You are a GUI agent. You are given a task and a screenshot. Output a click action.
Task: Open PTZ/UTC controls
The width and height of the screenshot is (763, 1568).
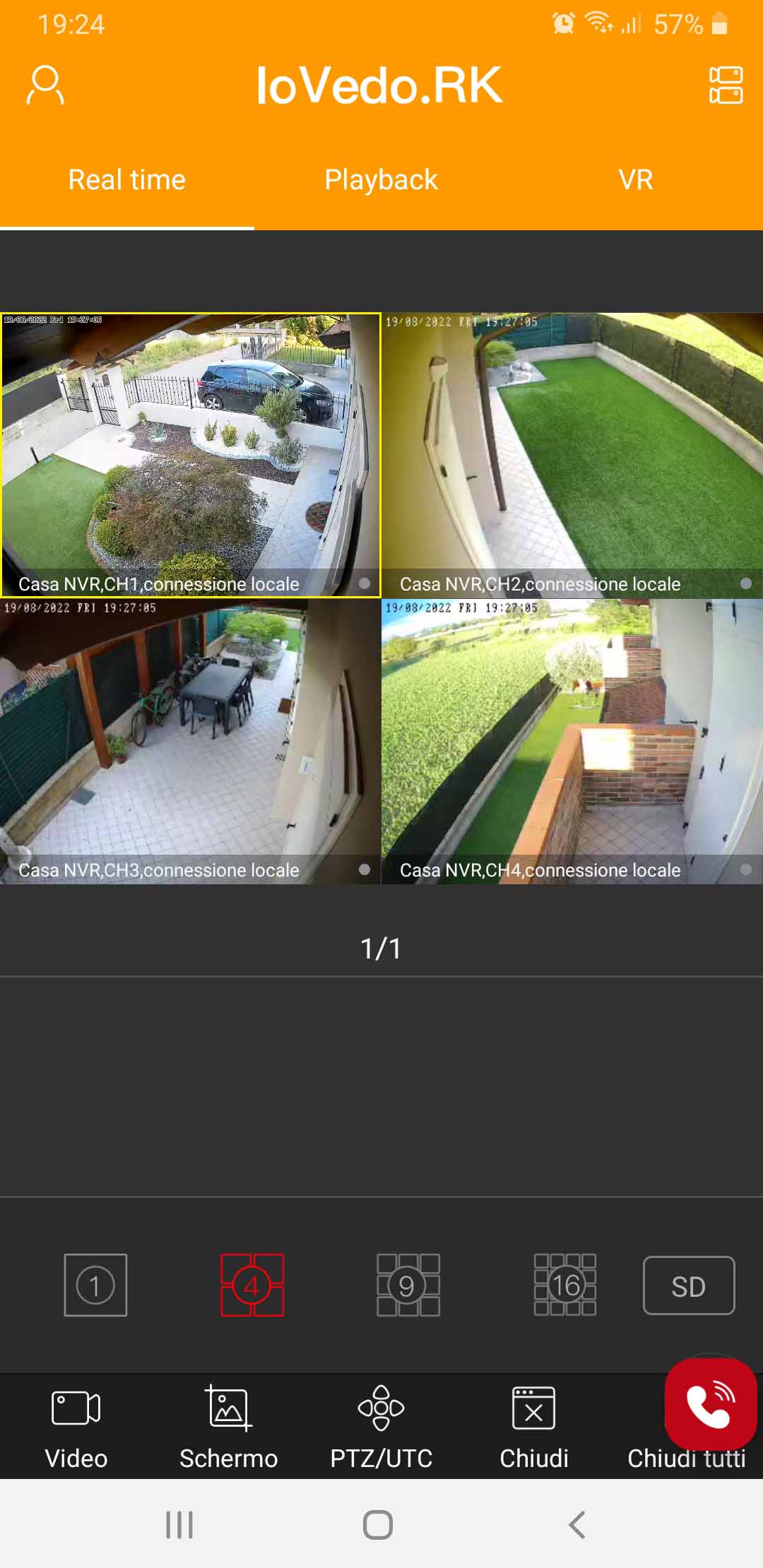click(381, 1425)
